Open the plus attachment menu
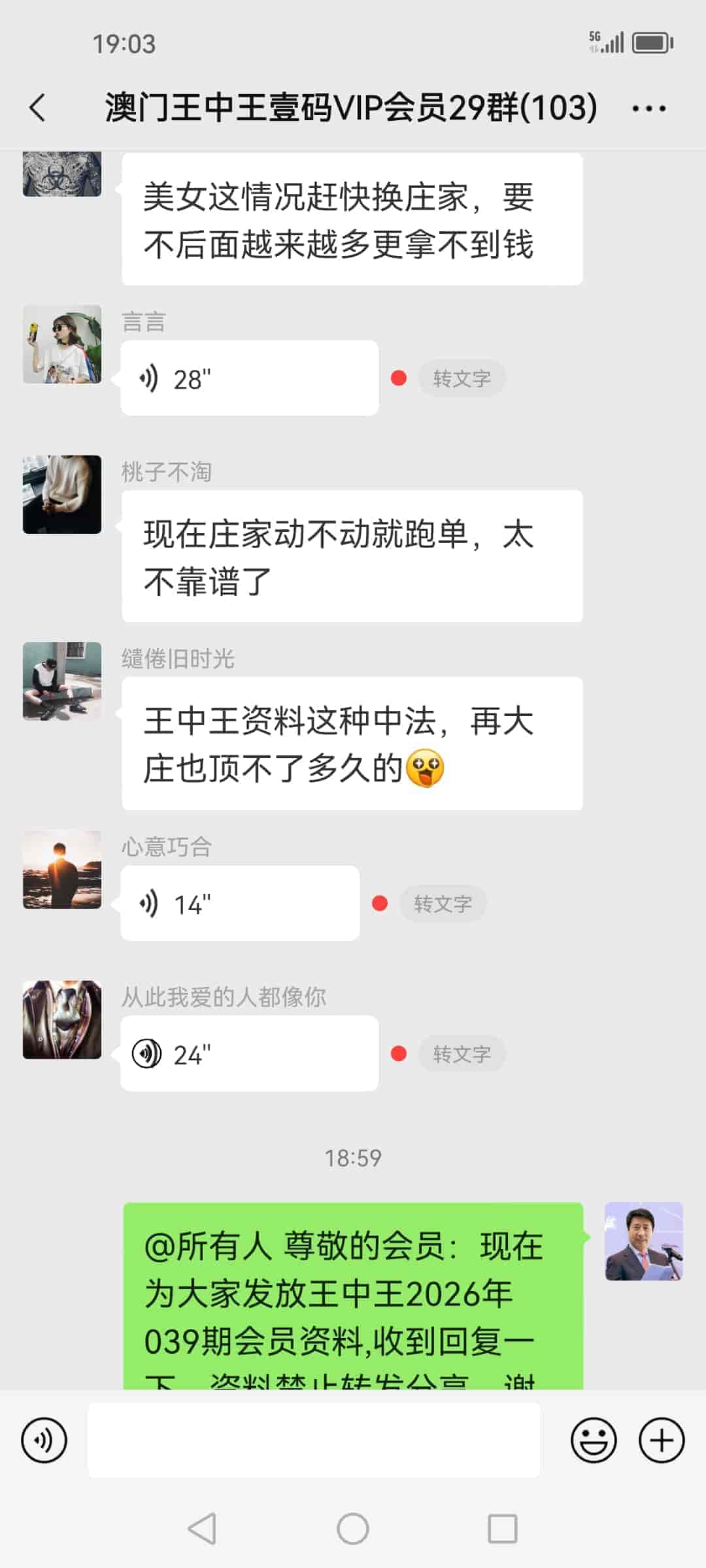The image size is (706, 1568). [662, 1441]
